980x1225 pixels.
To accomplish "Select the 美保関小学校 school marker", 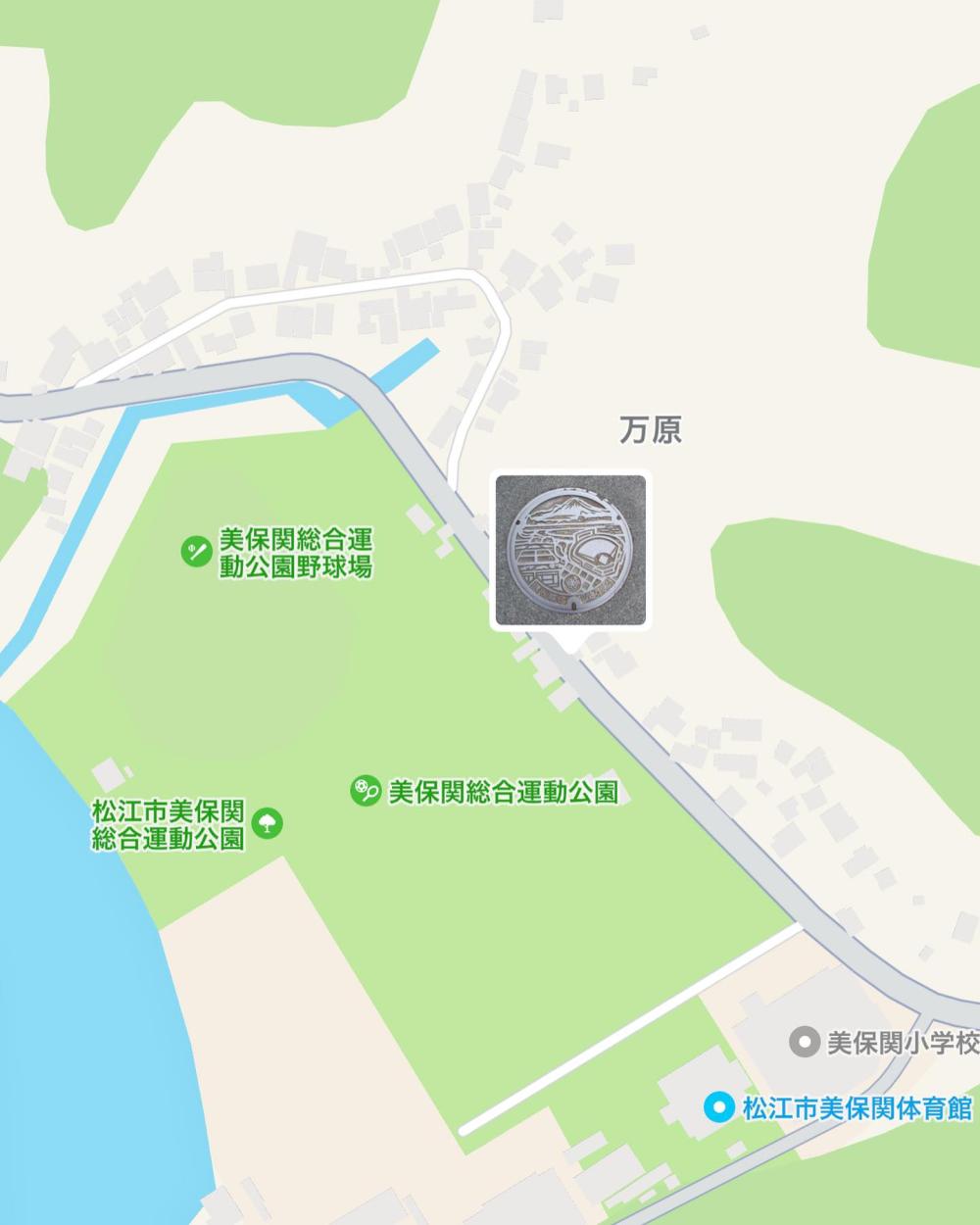I will (x=805, y=1042).
